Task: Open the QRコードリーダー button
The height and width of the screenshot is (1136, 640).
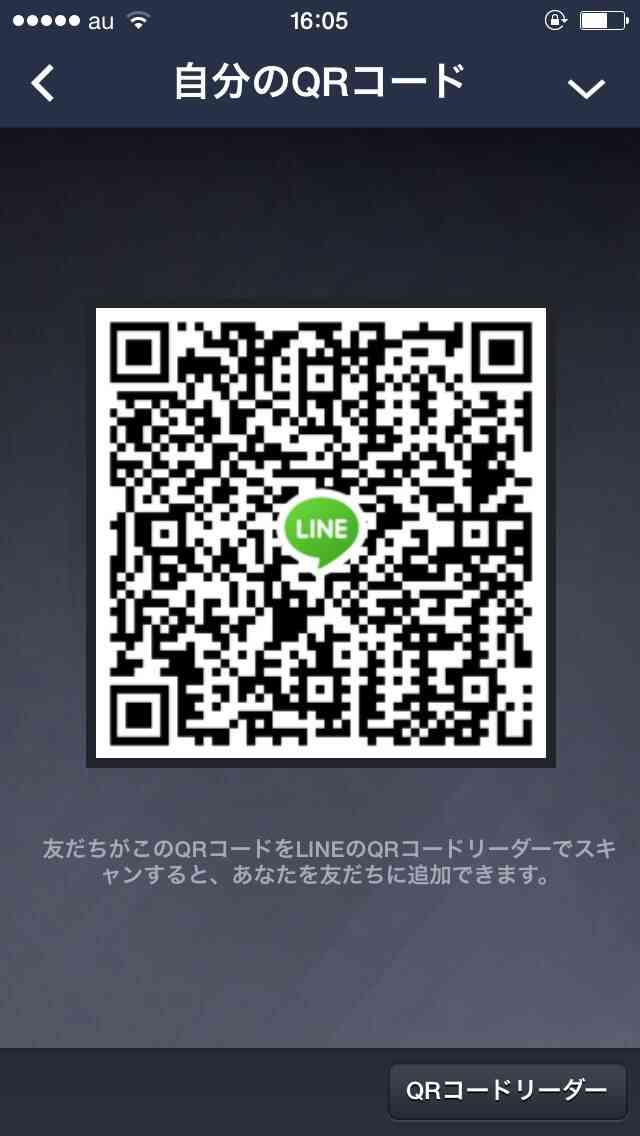Action: coord(507,1090)
